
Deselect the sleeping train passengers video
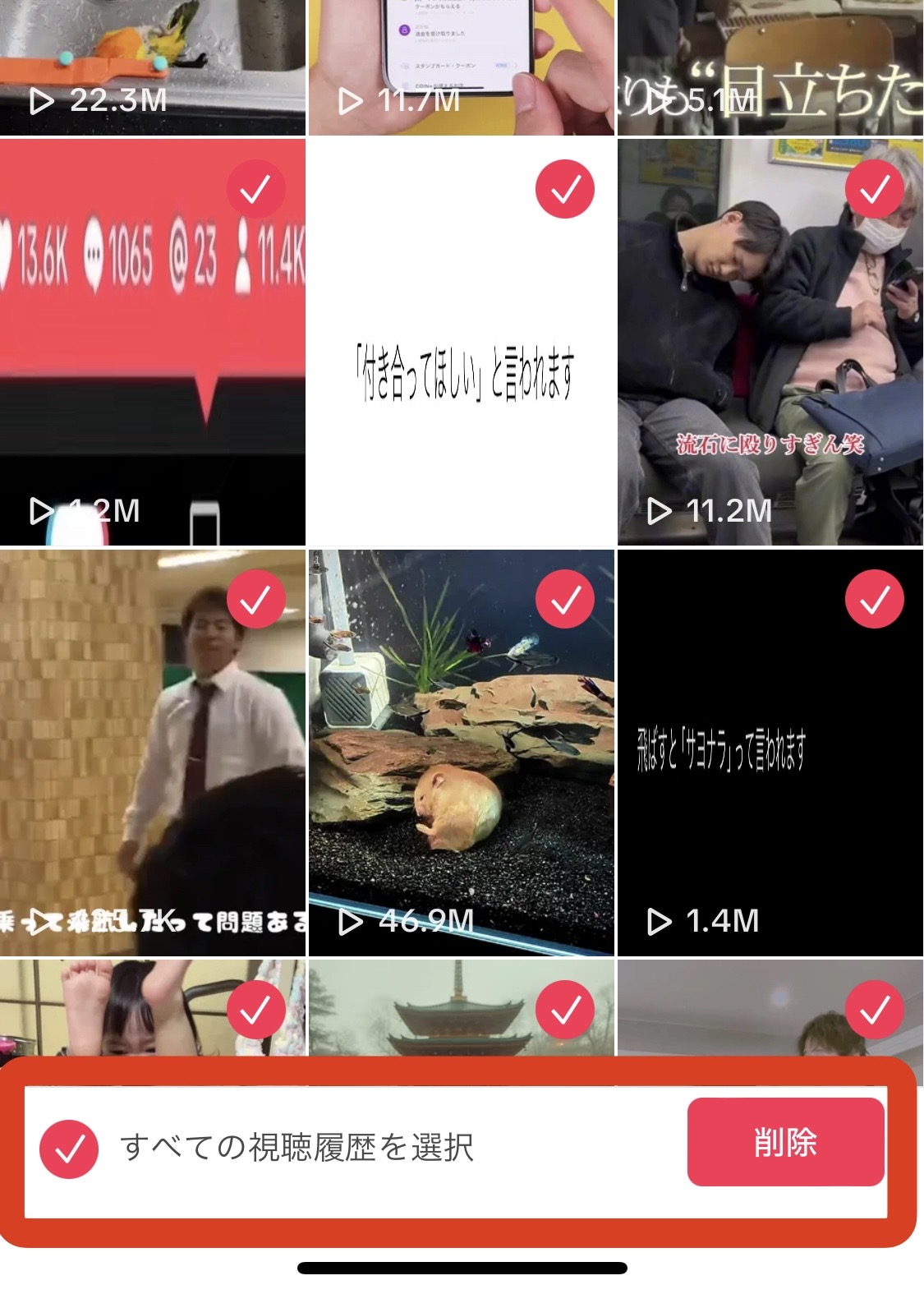tap(874, 190)
